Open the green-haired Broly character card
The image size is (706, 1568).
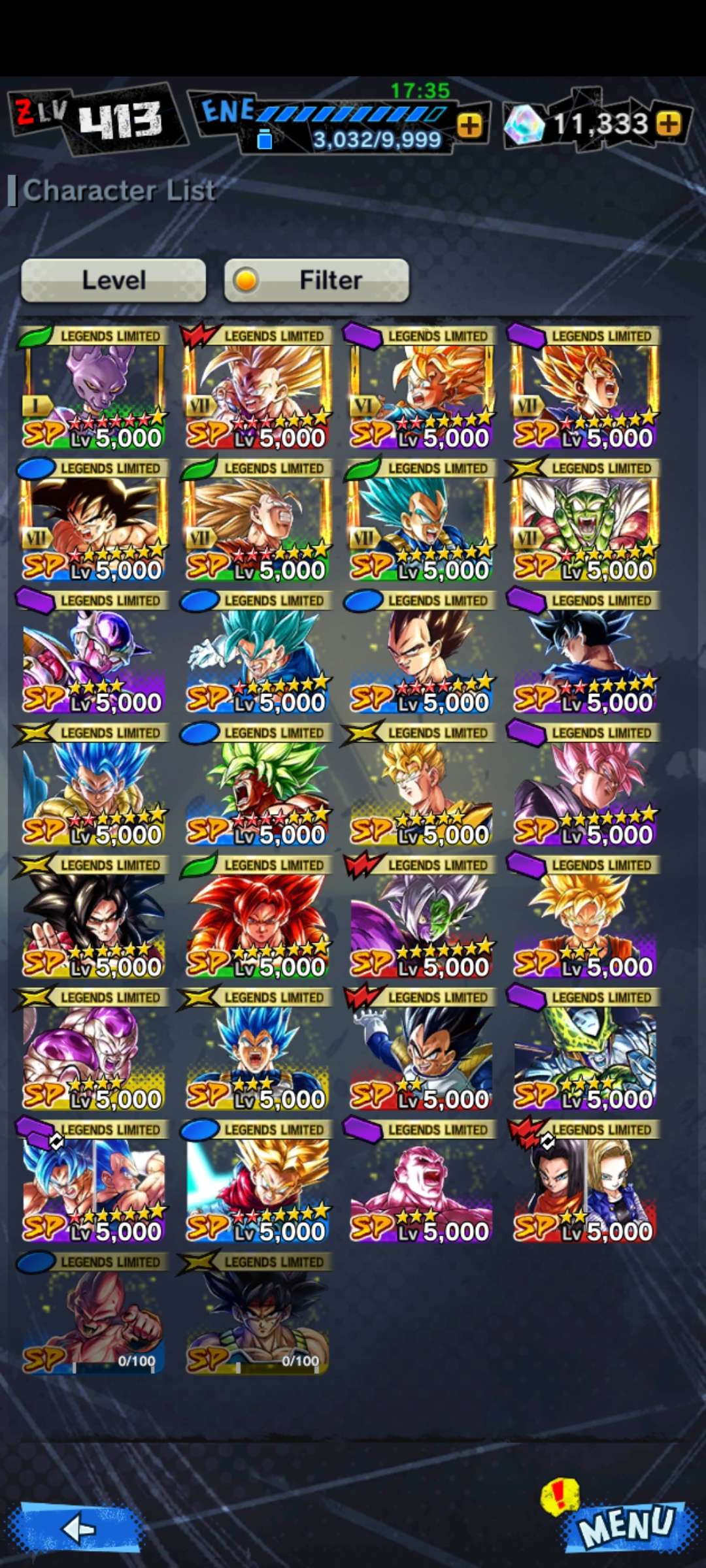click(257, 786)
